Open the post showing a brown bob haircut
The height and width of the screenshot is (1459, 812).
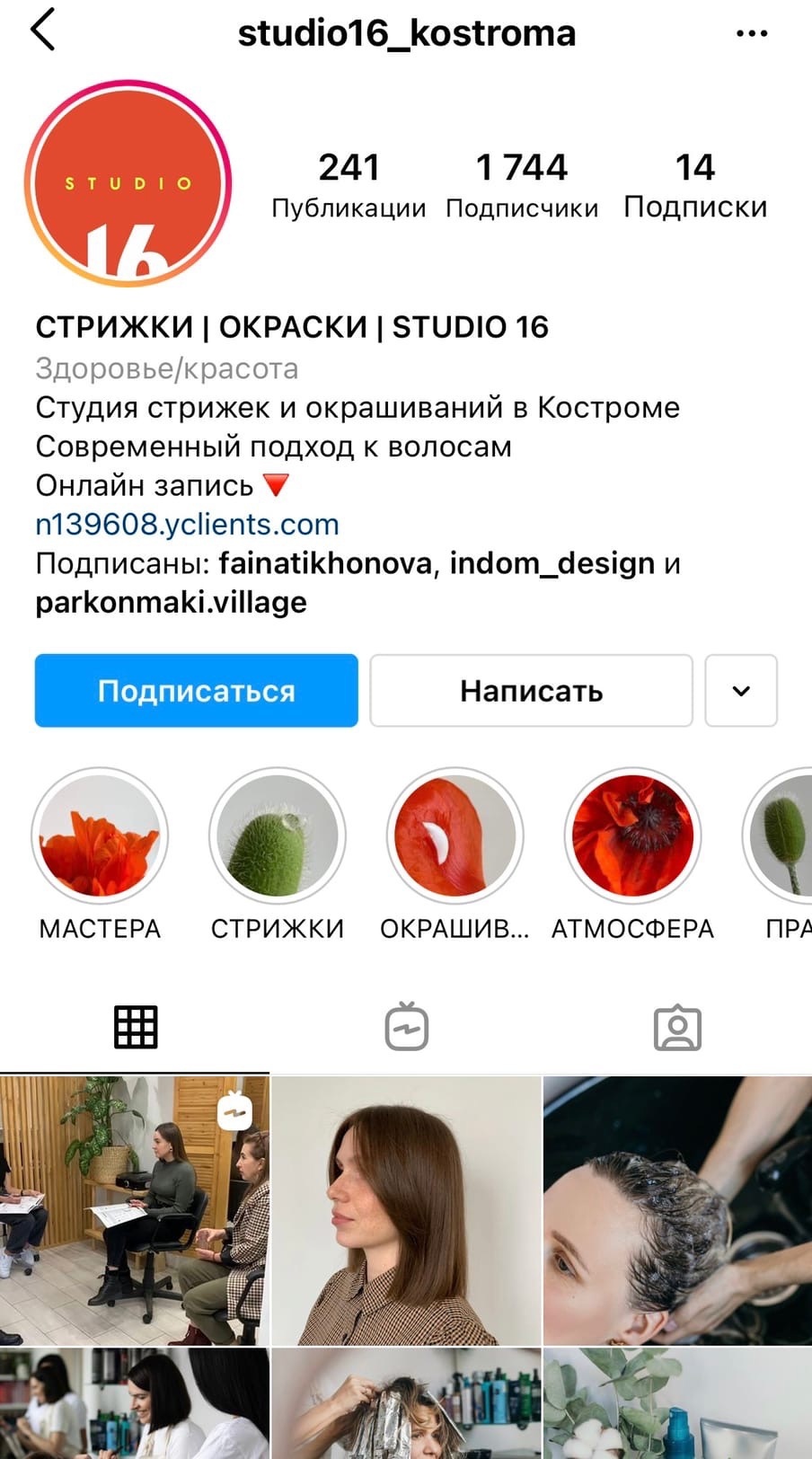pyautogui.click(x=406, y=1210)
